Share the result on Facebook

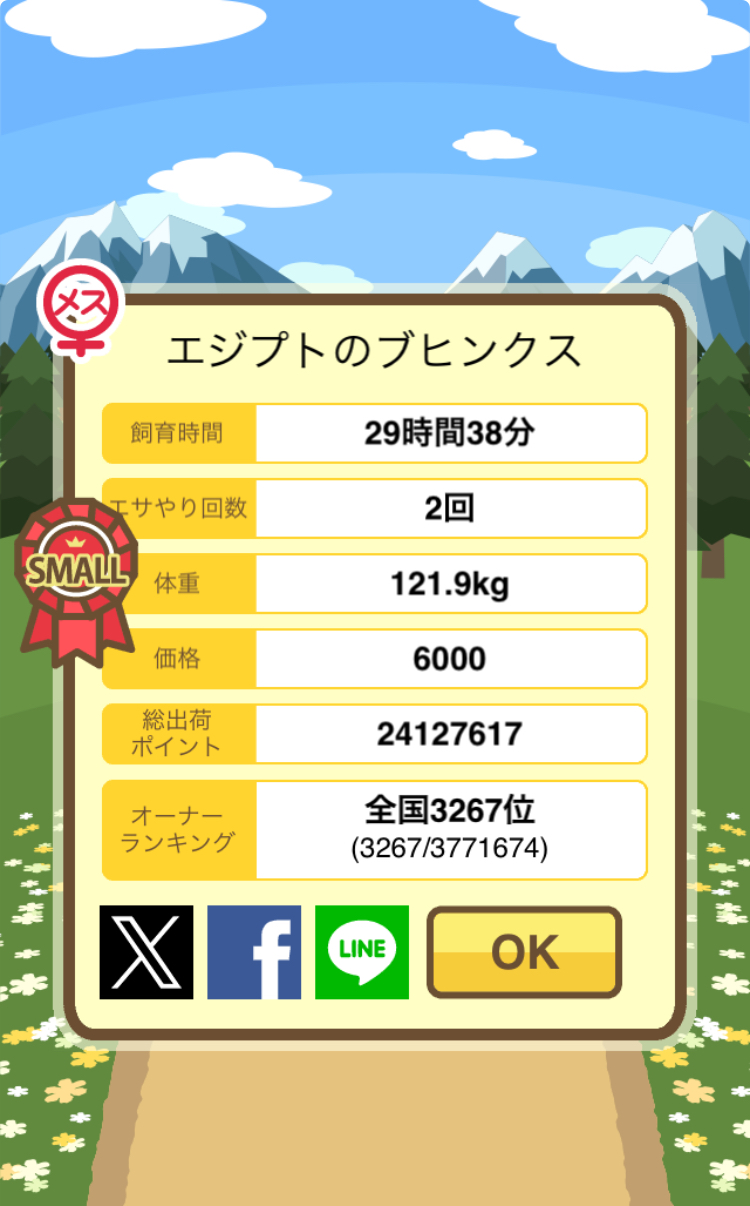tap(254, 952)
